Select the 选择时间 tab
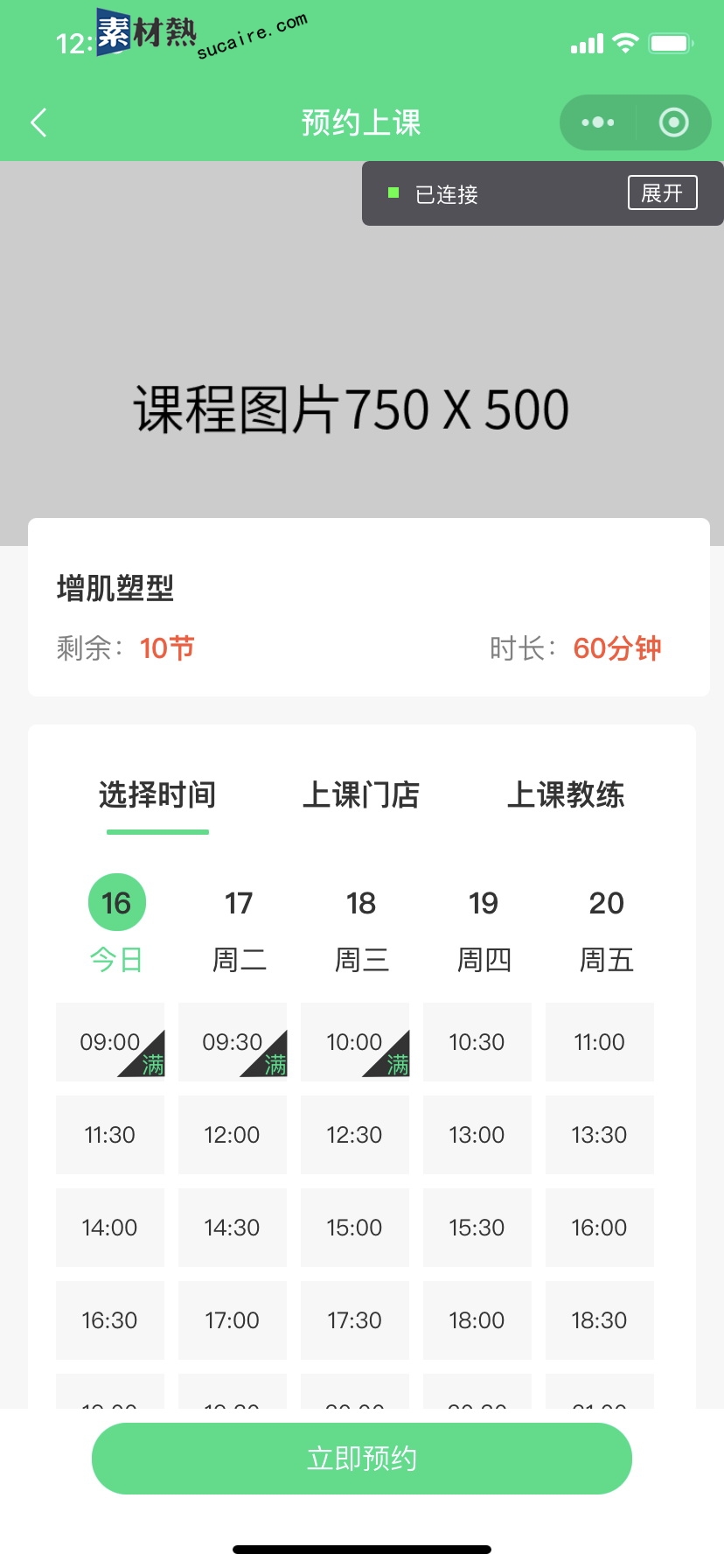This screenshot has height=1568, width=724. click(157, 794)
